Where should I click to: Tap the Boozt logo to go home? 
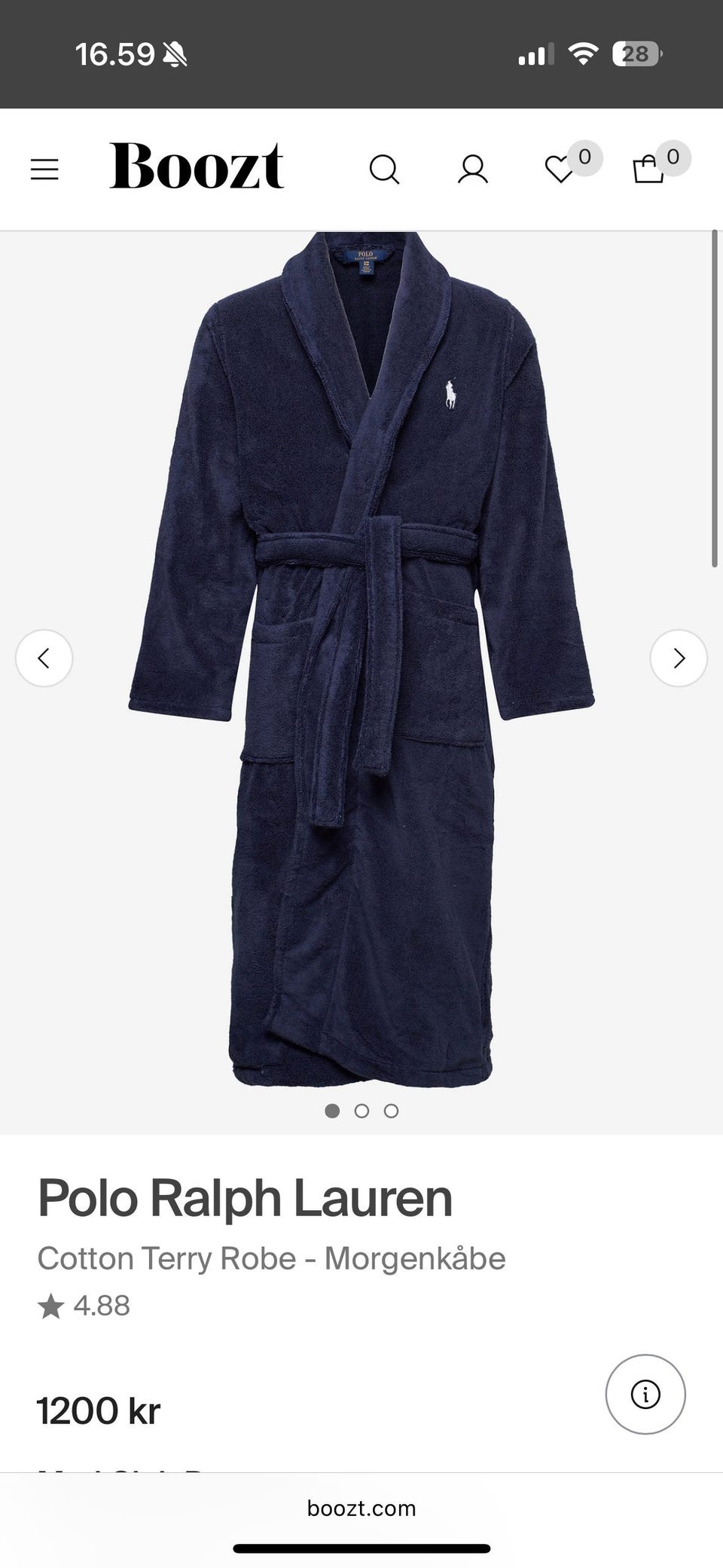point(197,166)
